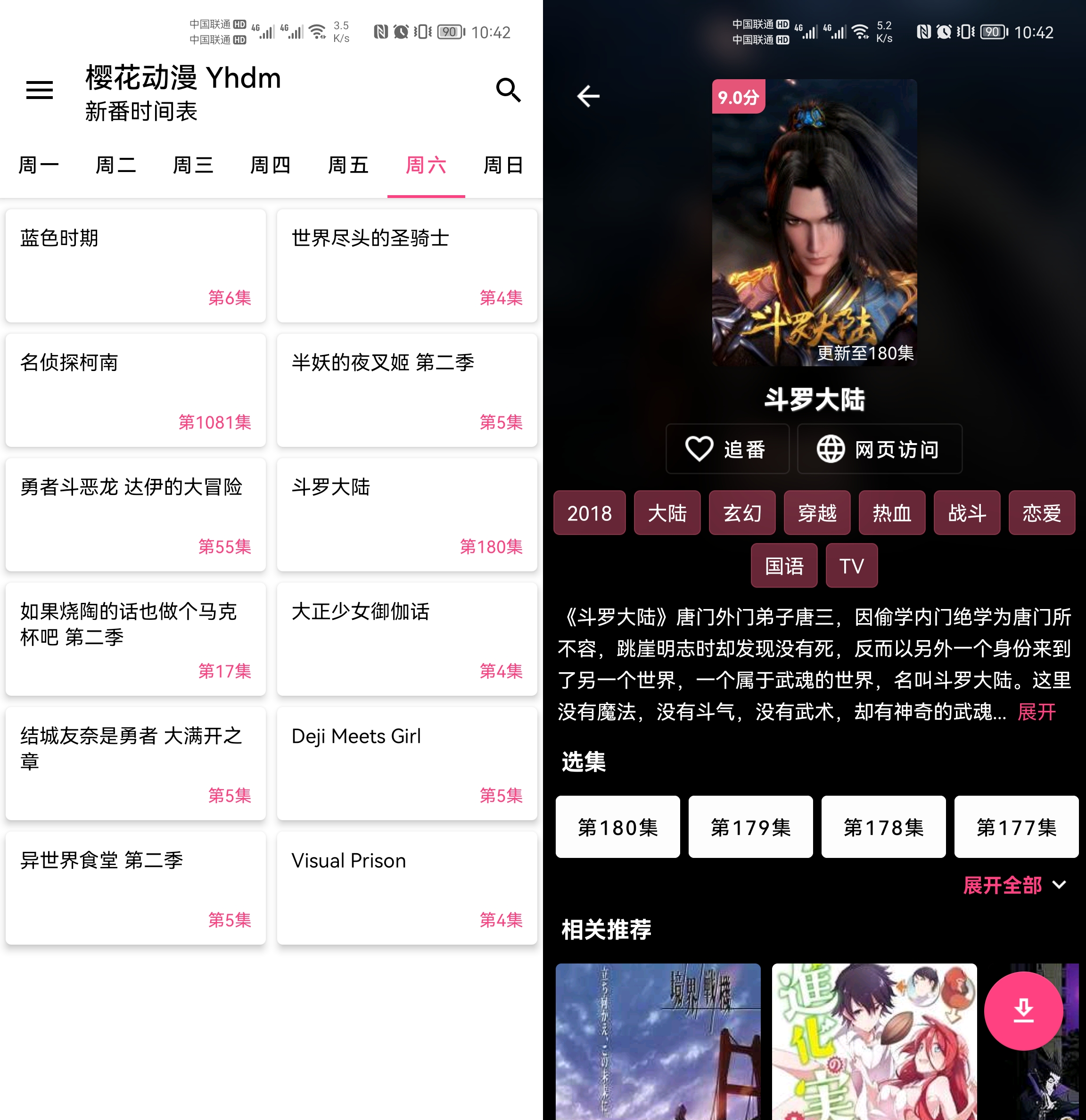
Task: Play episode 第180集
Action: [617, 827]
